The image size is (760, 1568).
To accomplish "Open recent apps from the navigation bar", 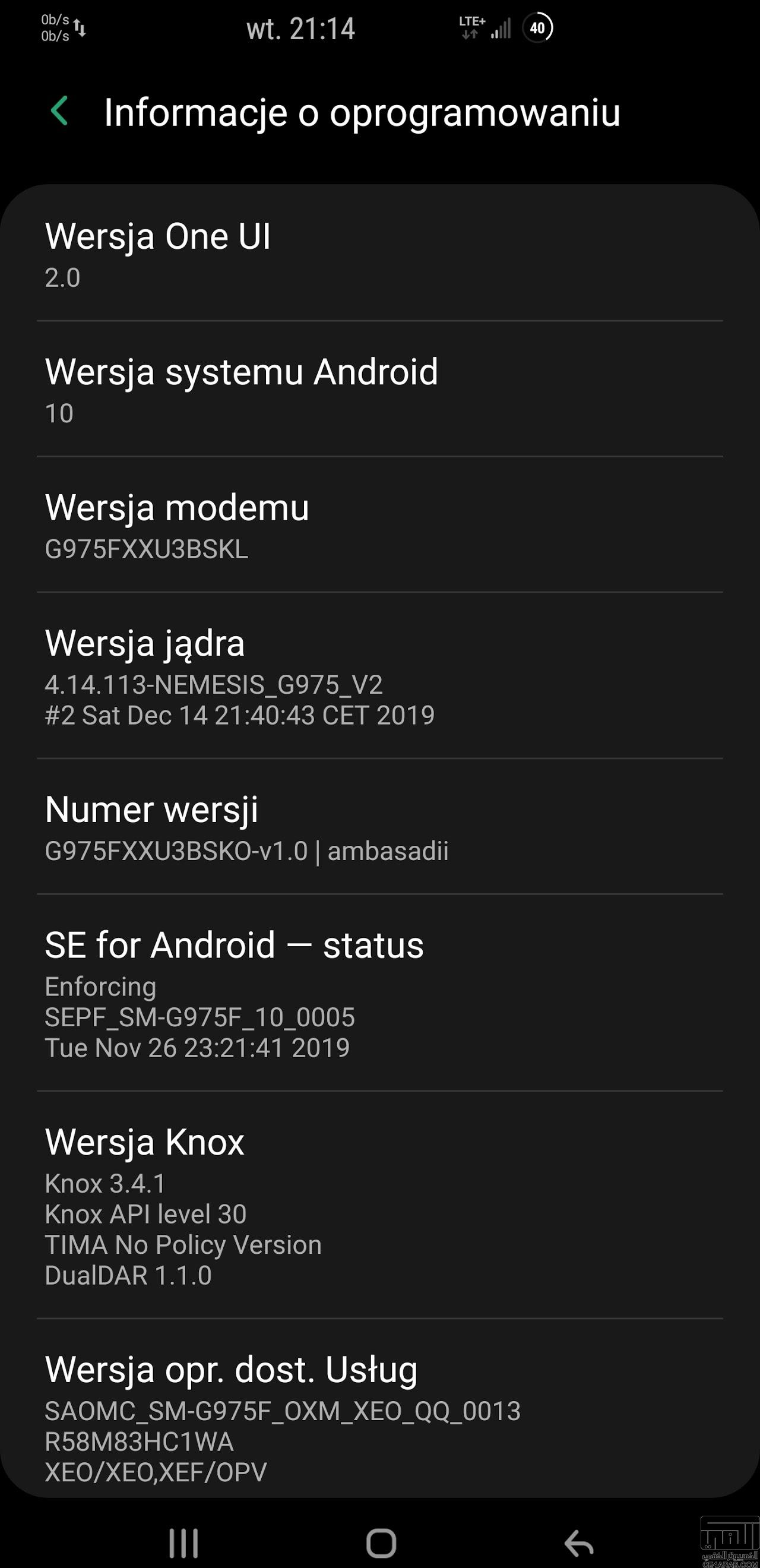I will pos(183,1543).
